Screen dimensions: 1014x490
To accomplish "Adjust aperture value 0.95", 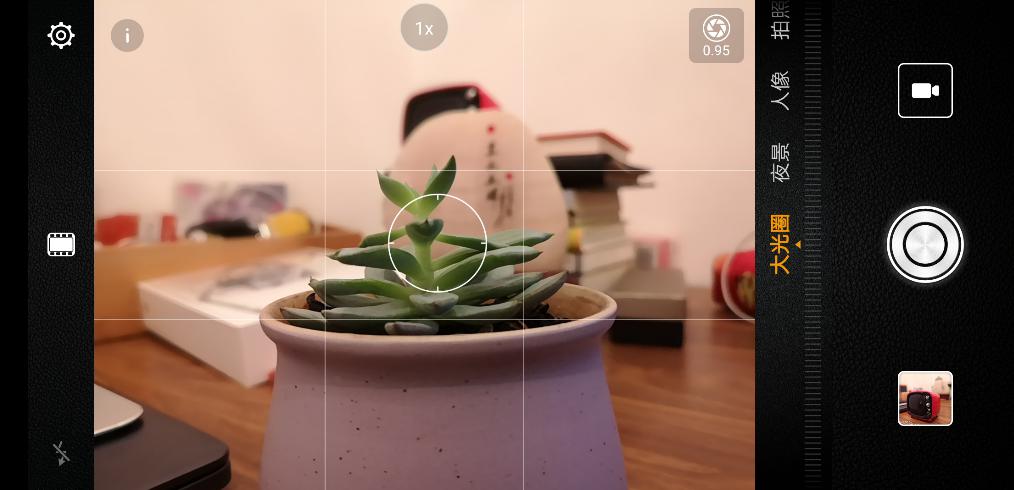I will coord(716,36).
